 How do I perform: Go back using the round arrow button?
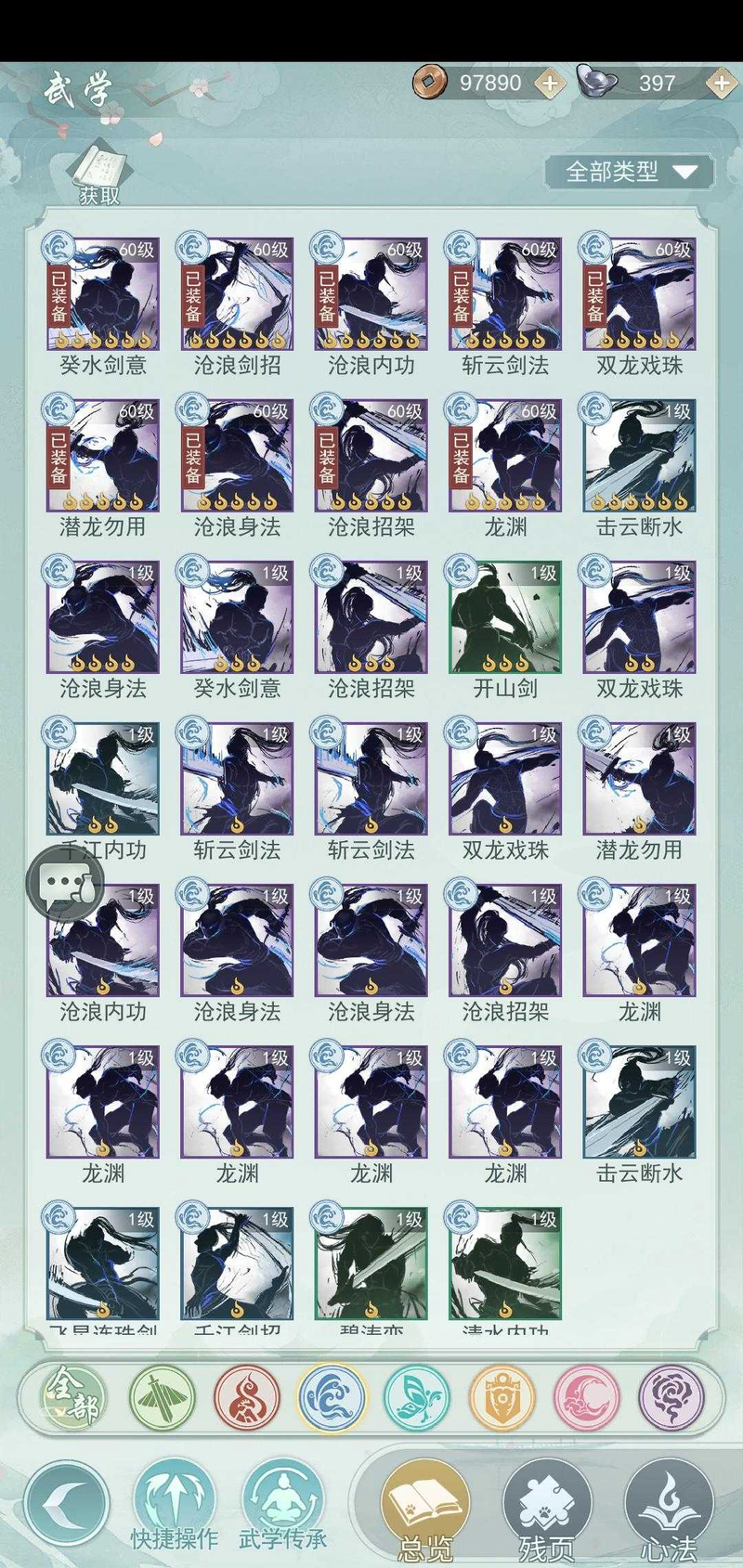point(66,1504)
